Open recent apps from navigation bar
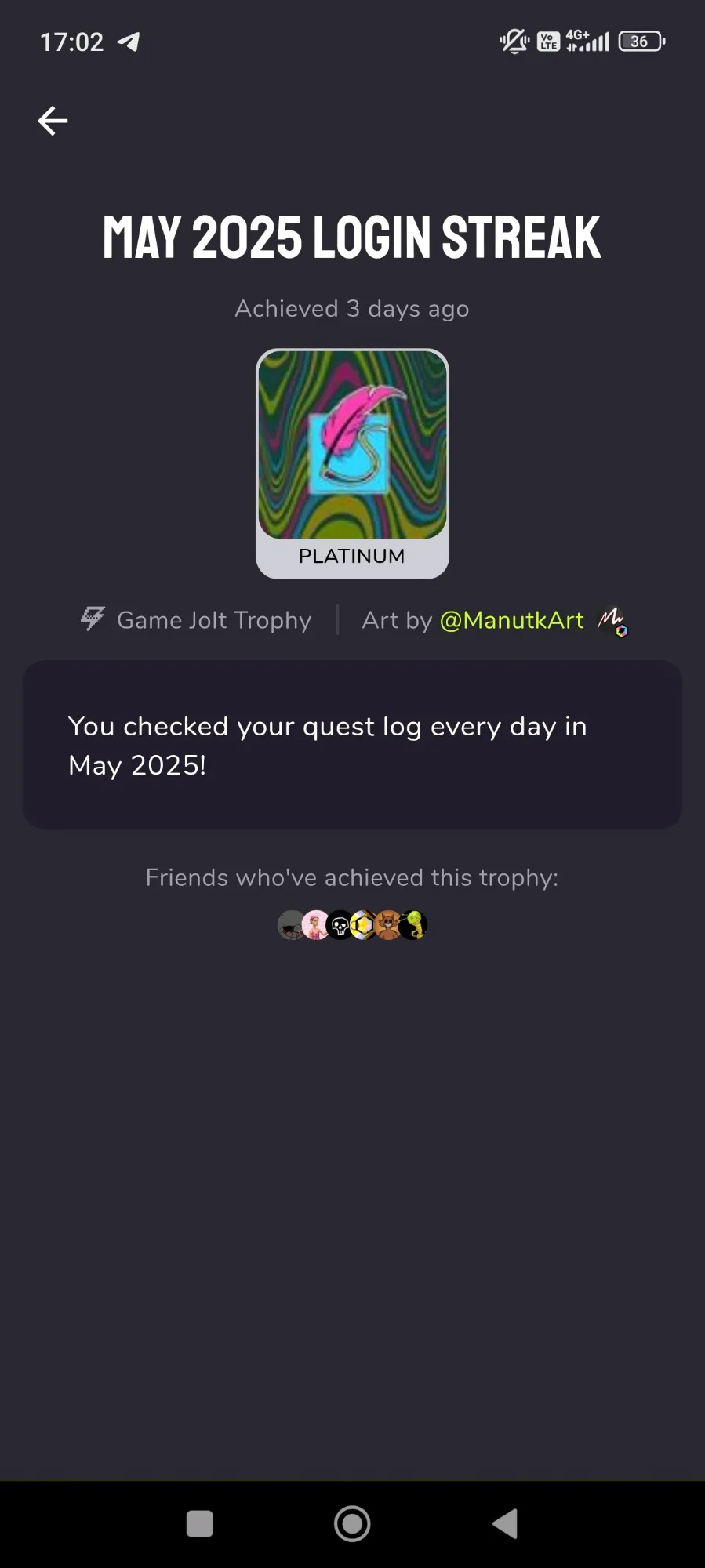Screen dimensions: 705x1568 (x=200, y=1524)
